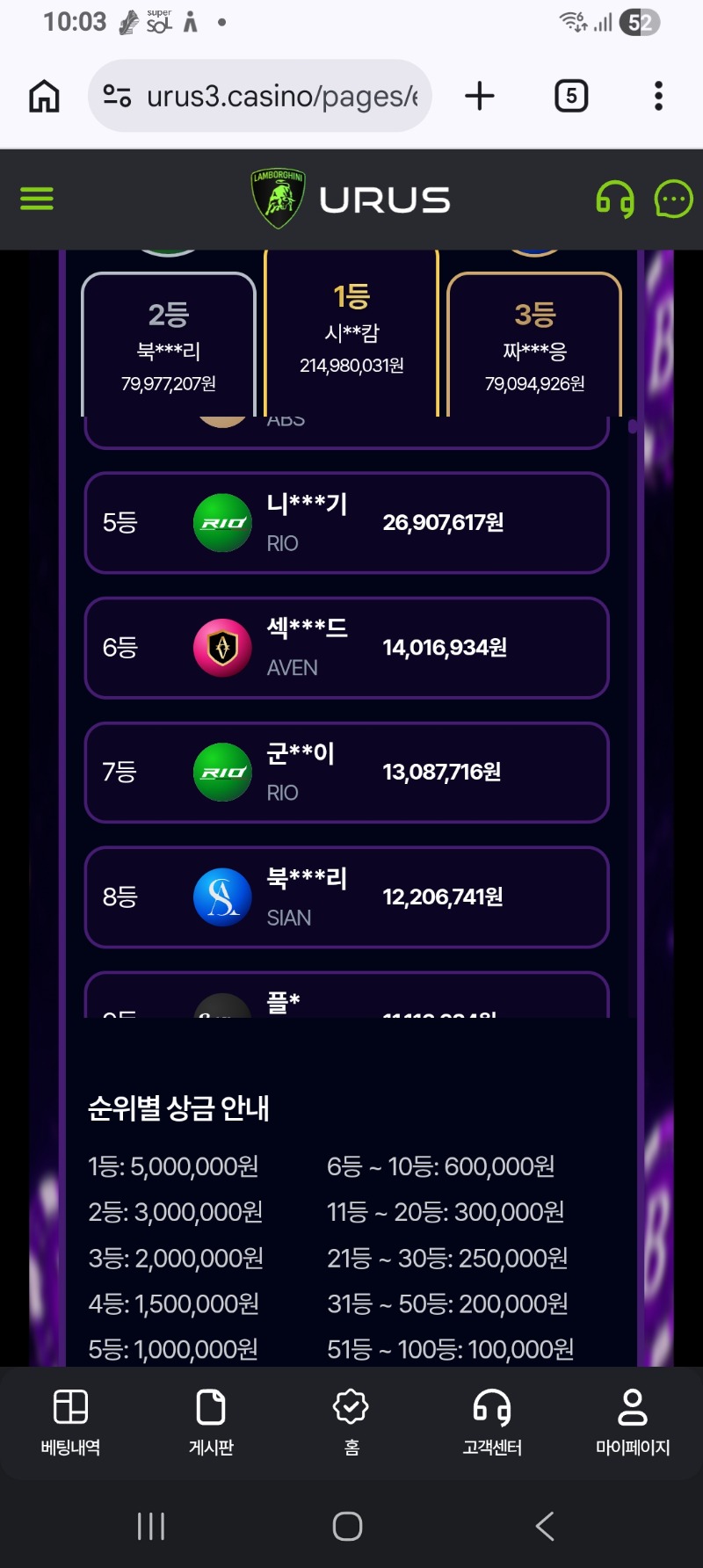Open the browser overflow menu
The width and height of the screenshot is (703, 1568).
tap(658, 96)
